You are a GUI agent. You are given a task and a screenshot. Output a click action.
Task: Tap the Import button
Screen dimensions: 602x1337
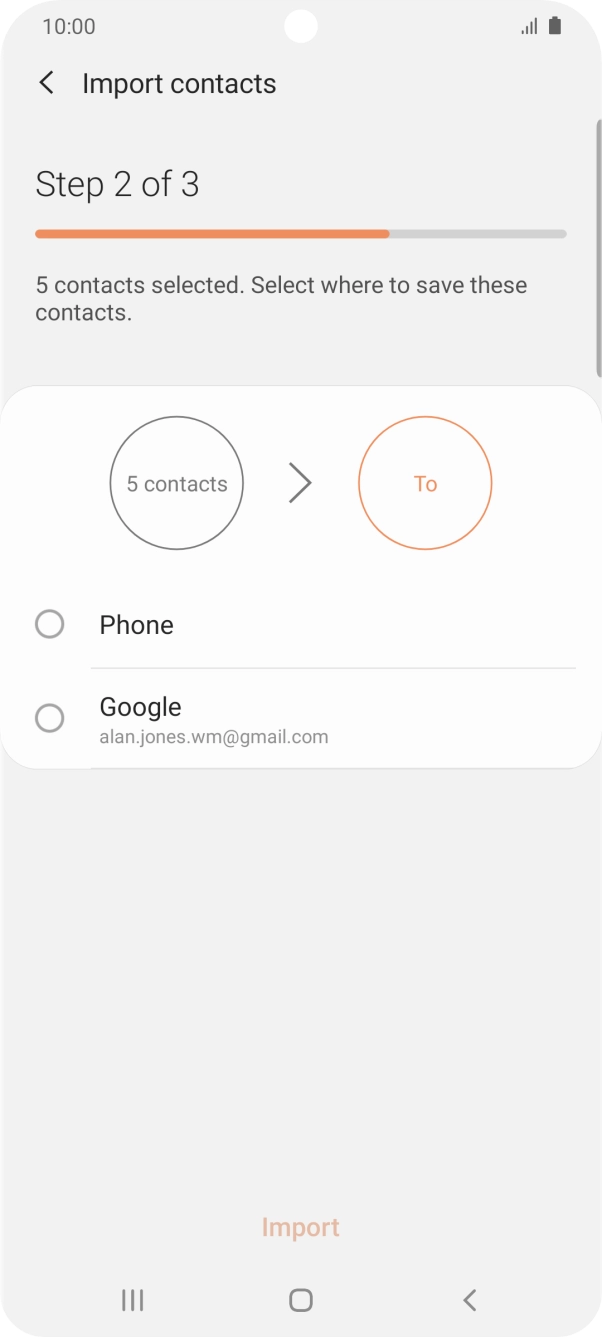coord(300,1227)
